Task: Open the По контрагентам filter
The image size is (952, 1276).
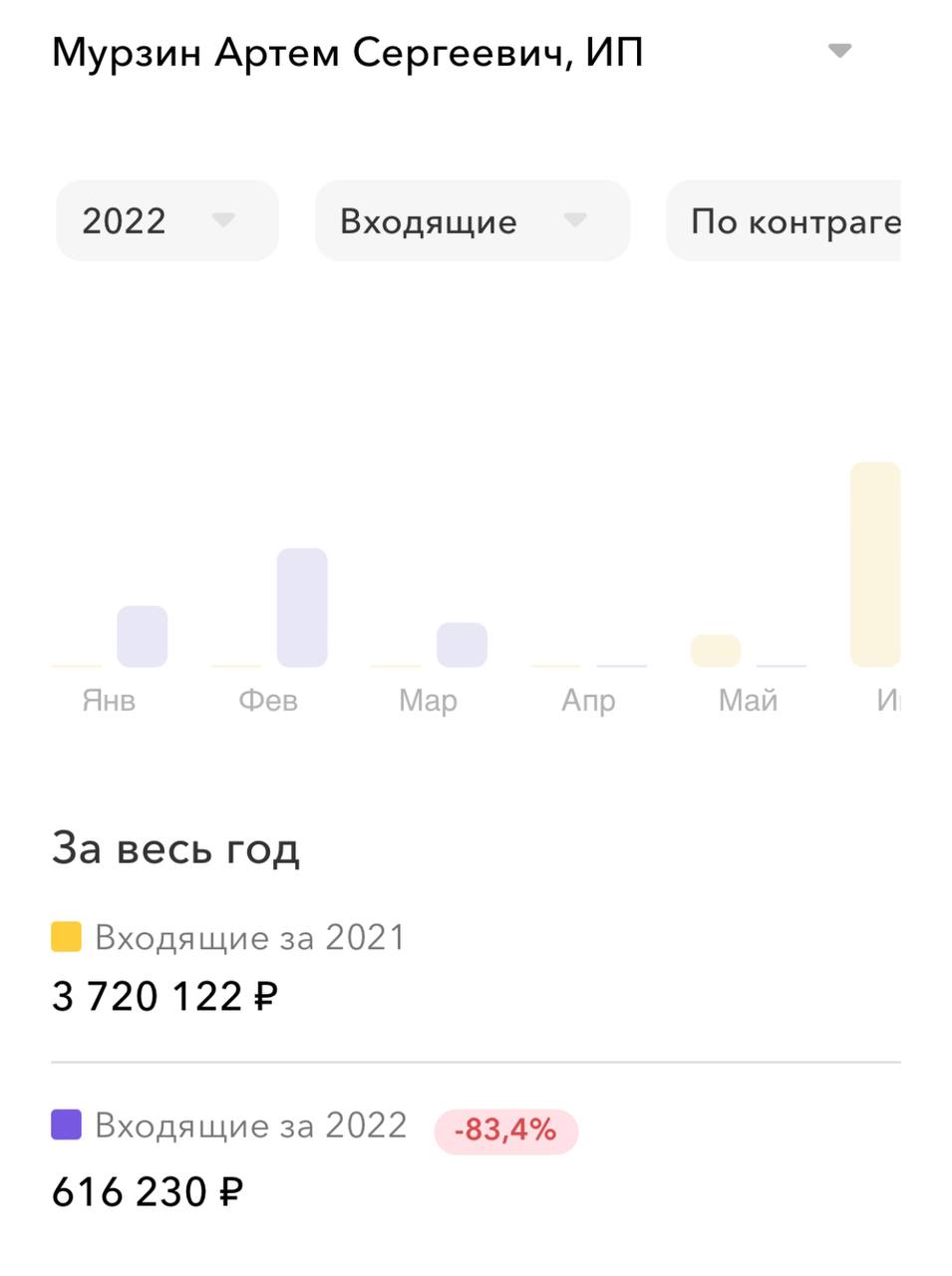Action: [x=788, y=221]
